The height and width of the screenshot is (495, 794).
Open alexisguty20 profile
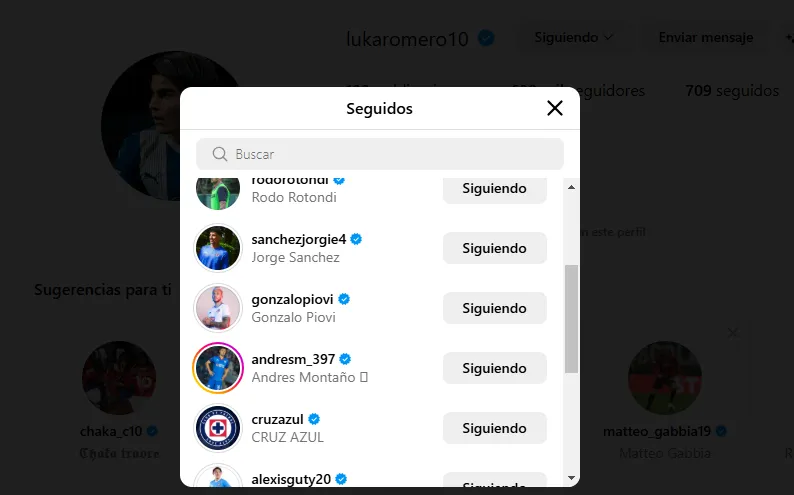(290, 479)
